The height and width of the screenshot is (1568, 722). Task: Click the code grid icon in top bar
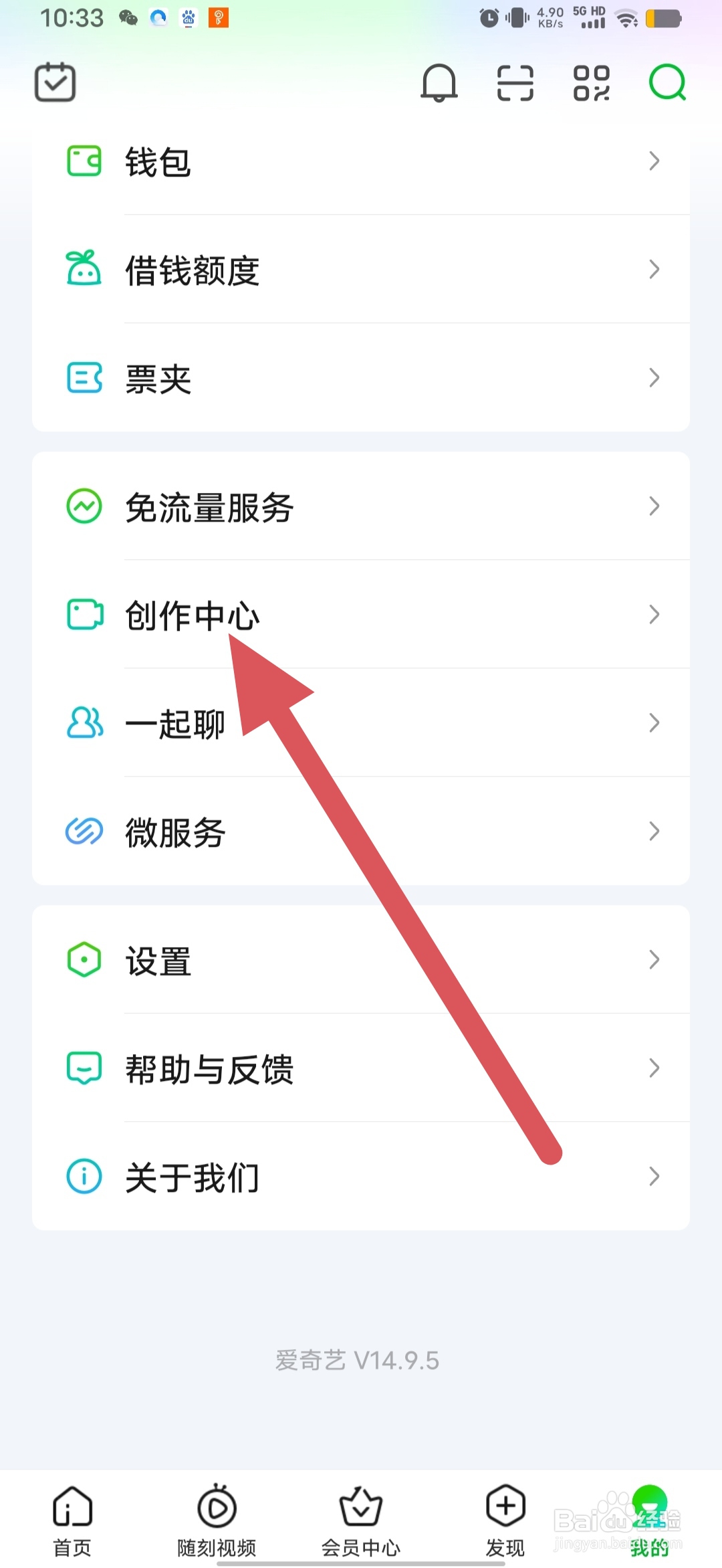591,84
